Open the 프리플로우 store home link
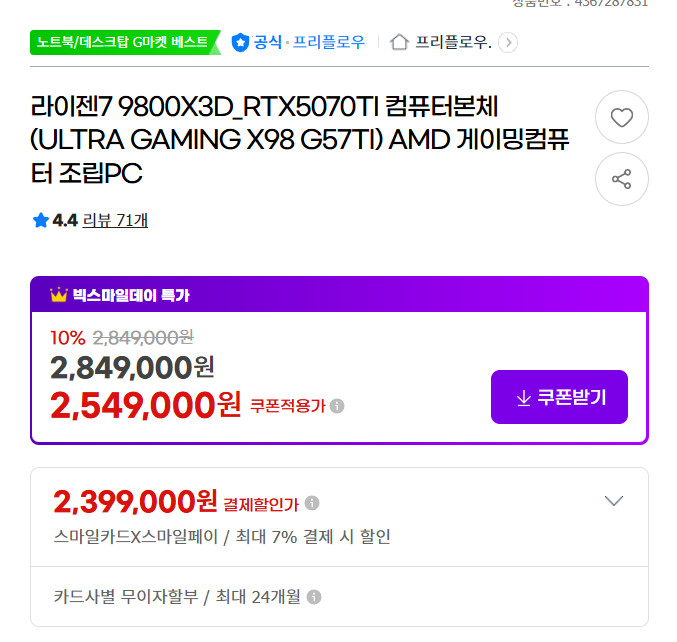 click(453, 42)
